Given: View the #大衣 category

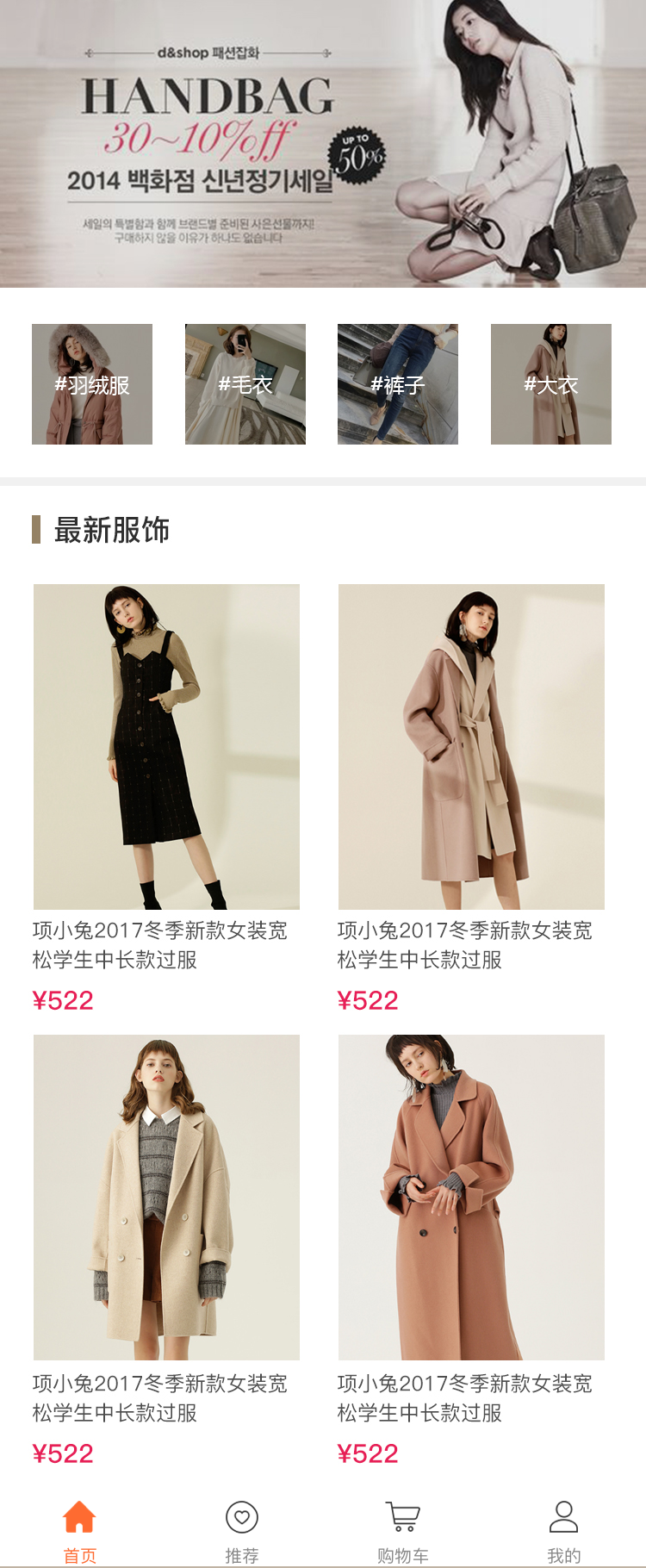Looking at the screenshot, I should (x=551, y=384).
